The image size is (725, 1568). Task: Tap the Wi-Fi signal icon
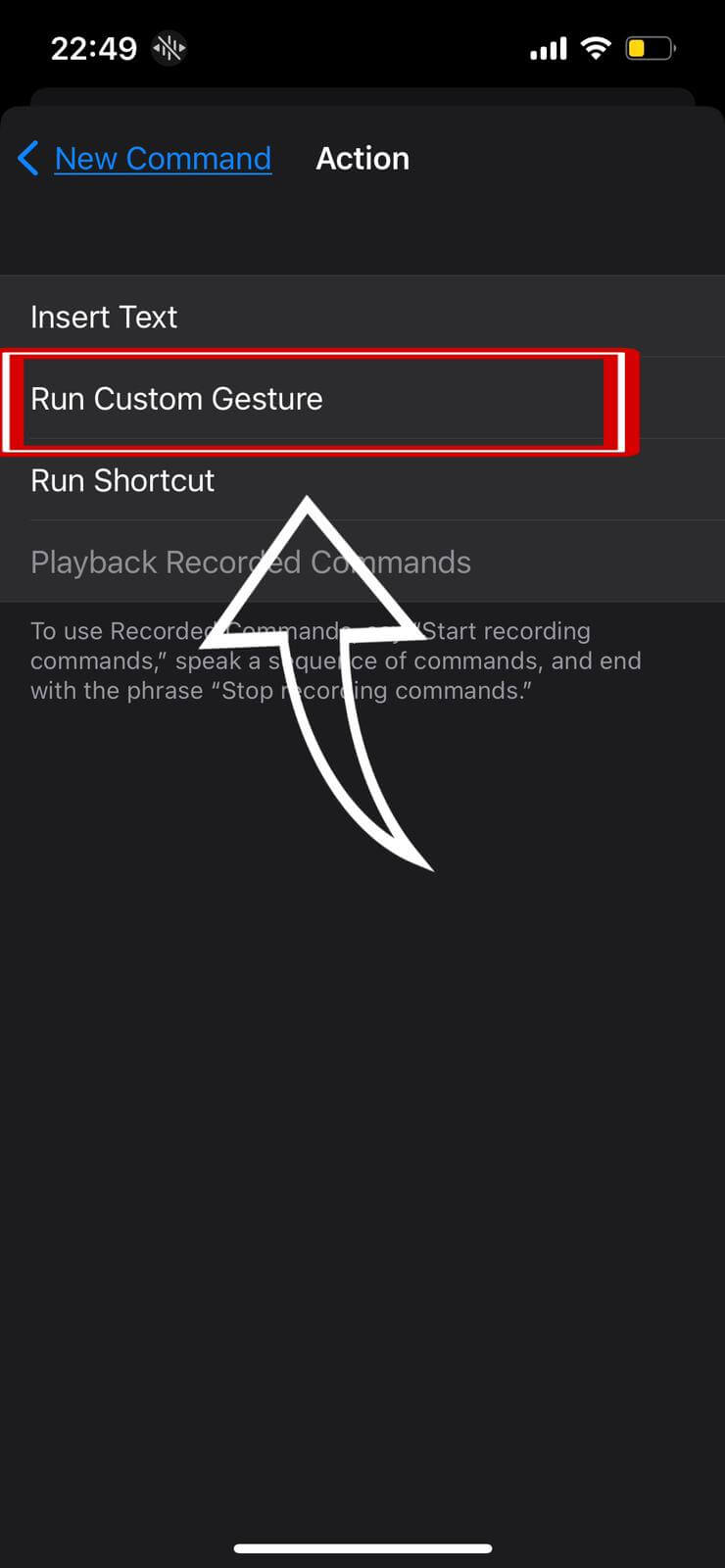click(x=599, y=46)
